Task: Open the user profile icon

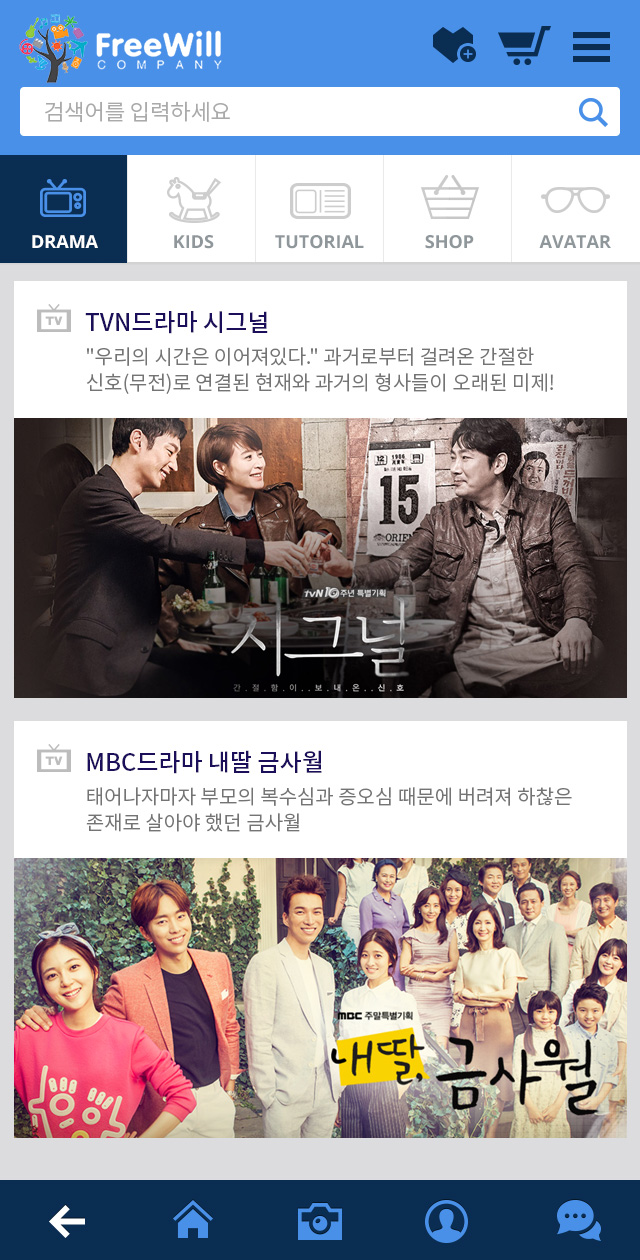Action: [446, 1221]
